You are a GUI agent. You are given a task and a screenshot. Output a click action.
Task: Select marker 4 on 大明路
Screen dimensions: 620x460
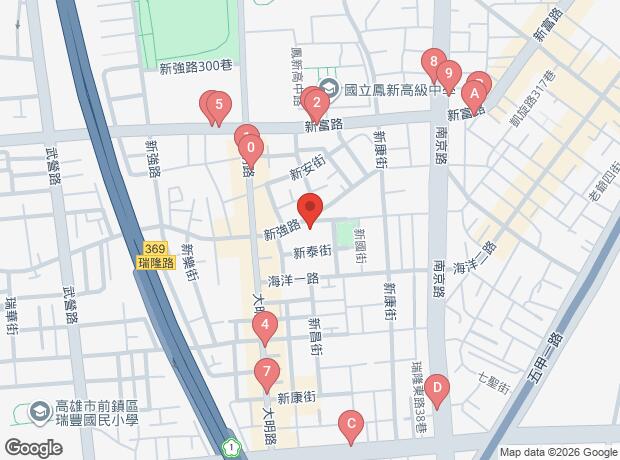click(x=265, y=328)
